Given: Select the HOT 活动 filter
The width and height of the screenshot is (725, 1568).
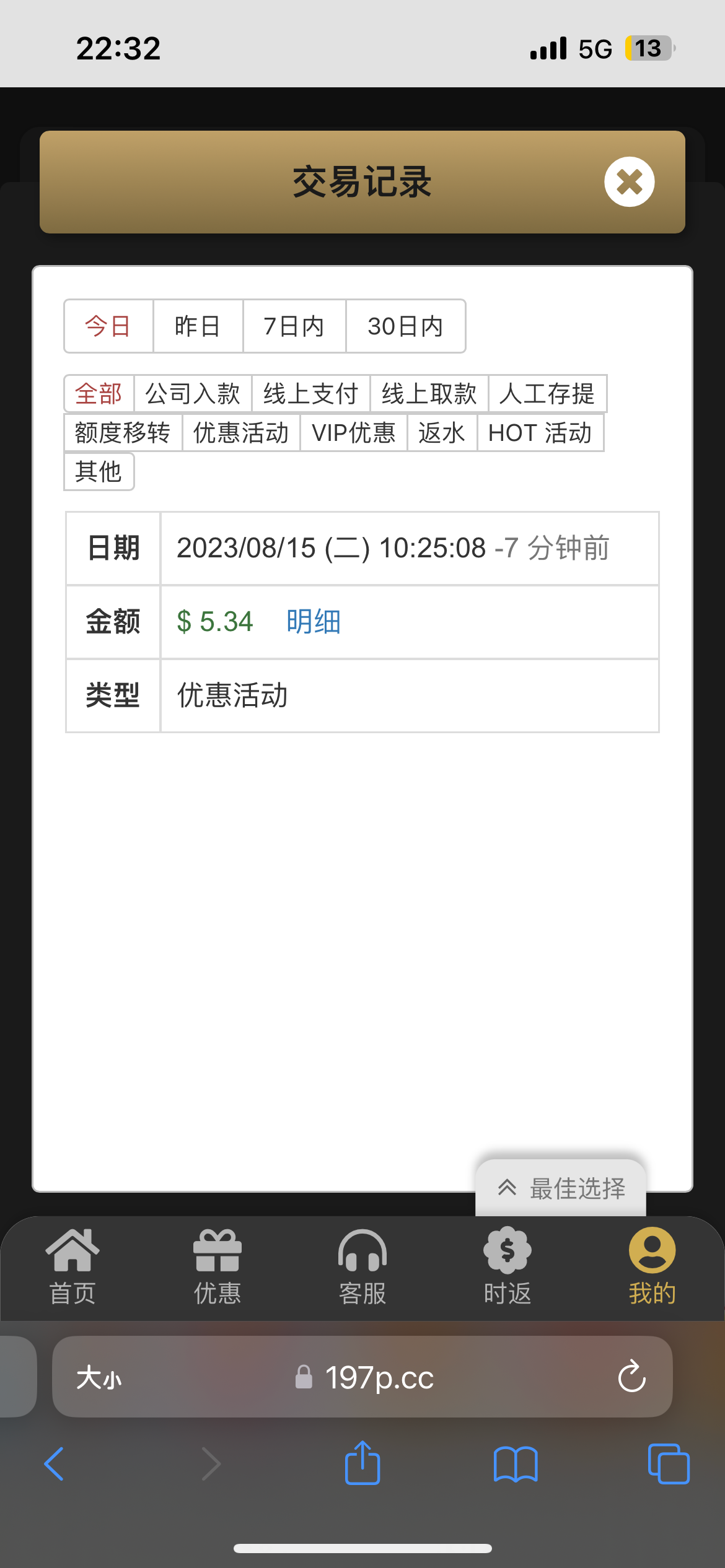Looking at the screenshot, I should click(x=540, y=433).
